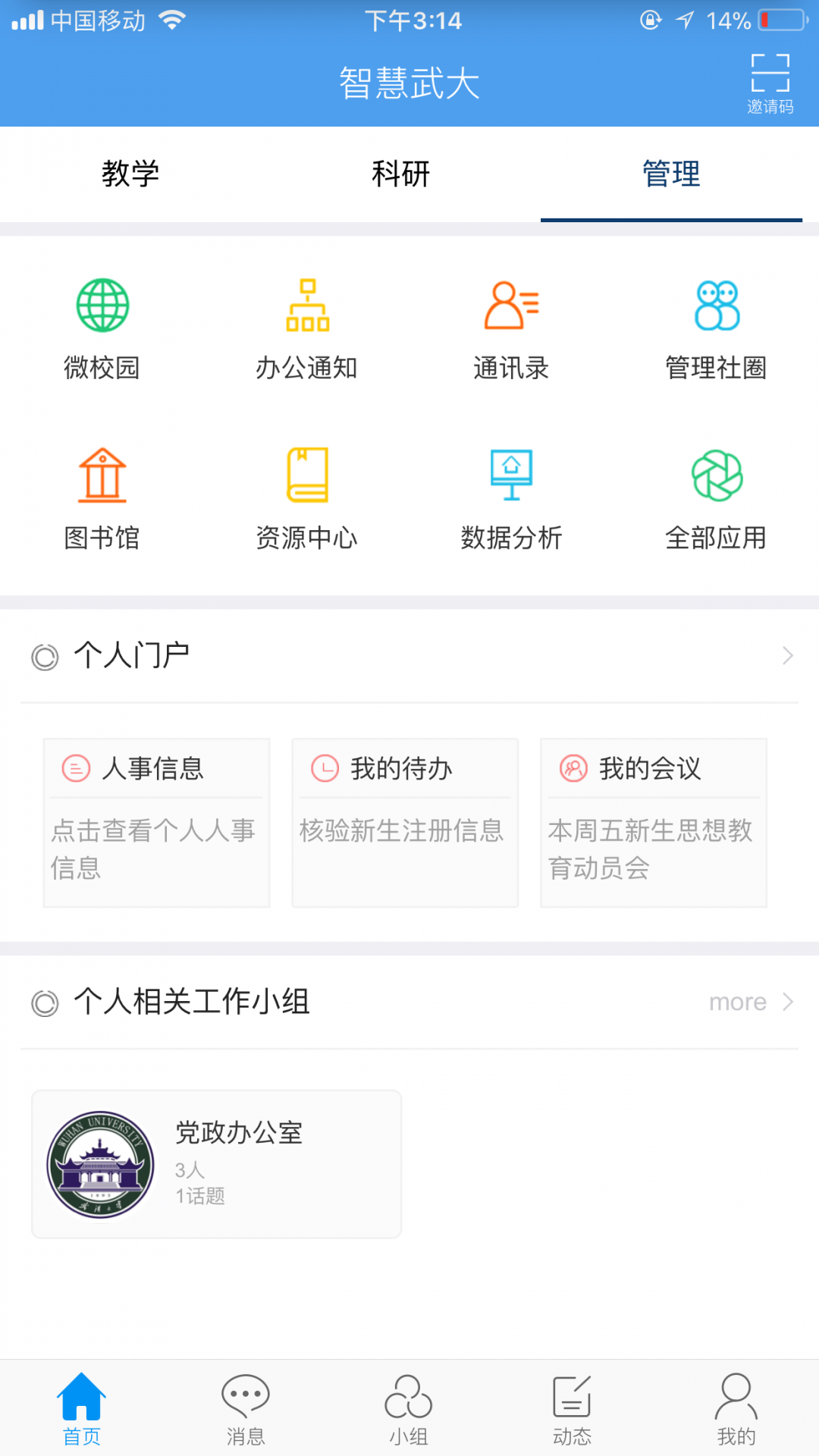Image resolution: width=819 pixels, height=1456 pixels.
Task: Open 图书馆 library
Action: (102, 497)
